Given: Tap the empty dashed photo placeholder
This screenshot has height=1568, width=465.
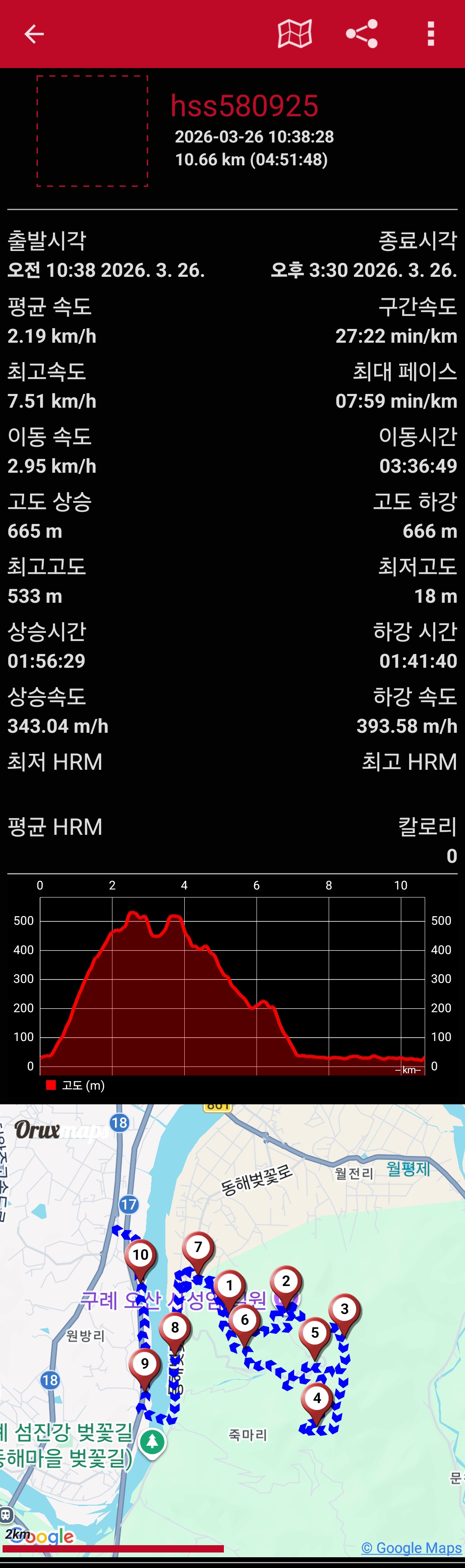Looking at the screenshot, I should click(93, 131).
